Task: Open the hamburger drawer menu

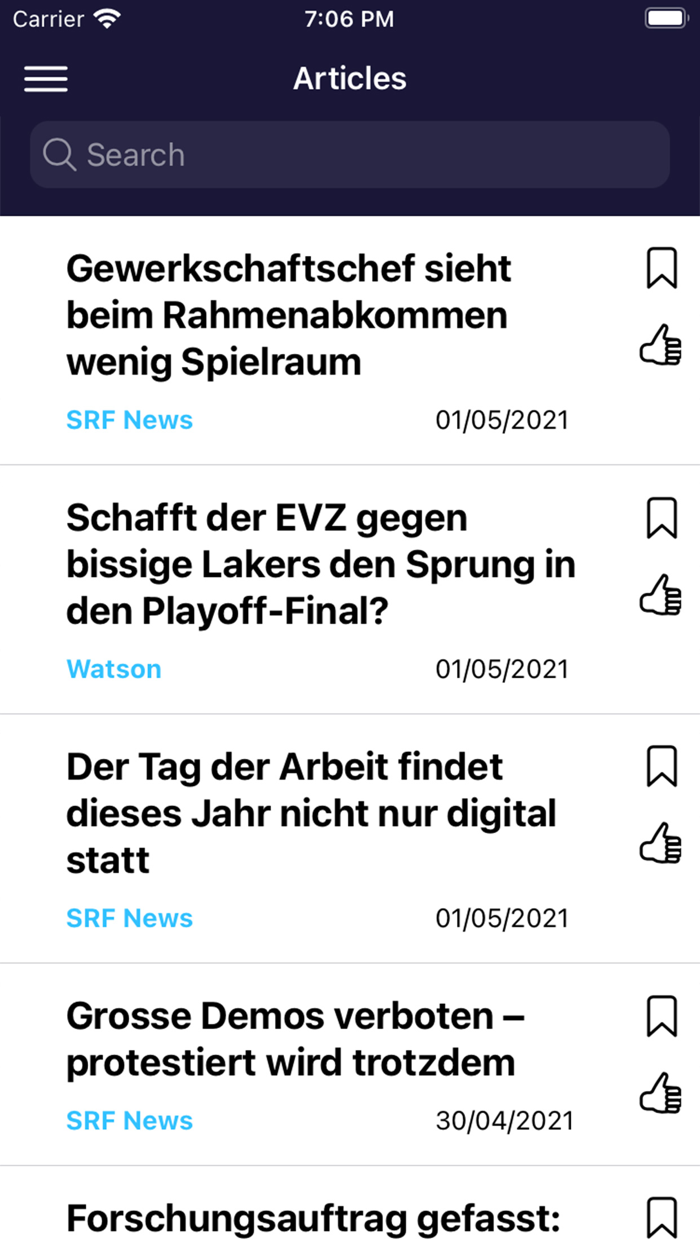Action: point(46,79)
